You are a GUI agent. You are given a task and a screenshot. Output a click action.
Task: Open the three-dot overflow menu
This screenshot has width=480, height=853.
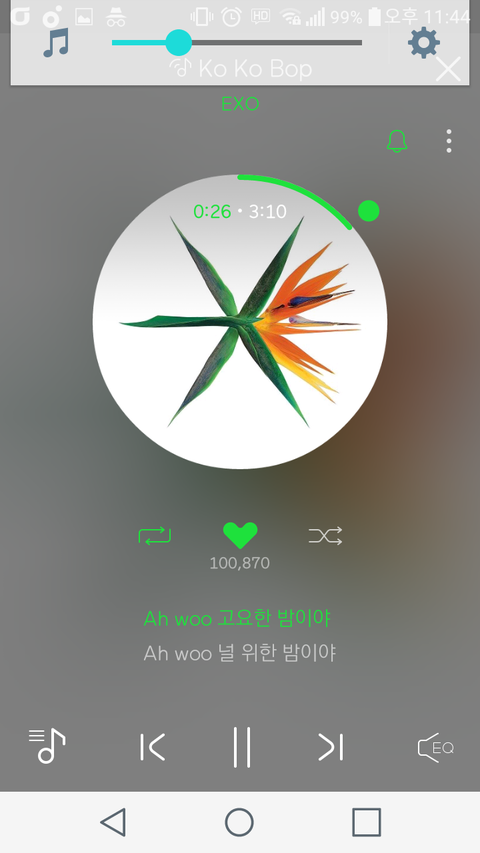point(448,141)
